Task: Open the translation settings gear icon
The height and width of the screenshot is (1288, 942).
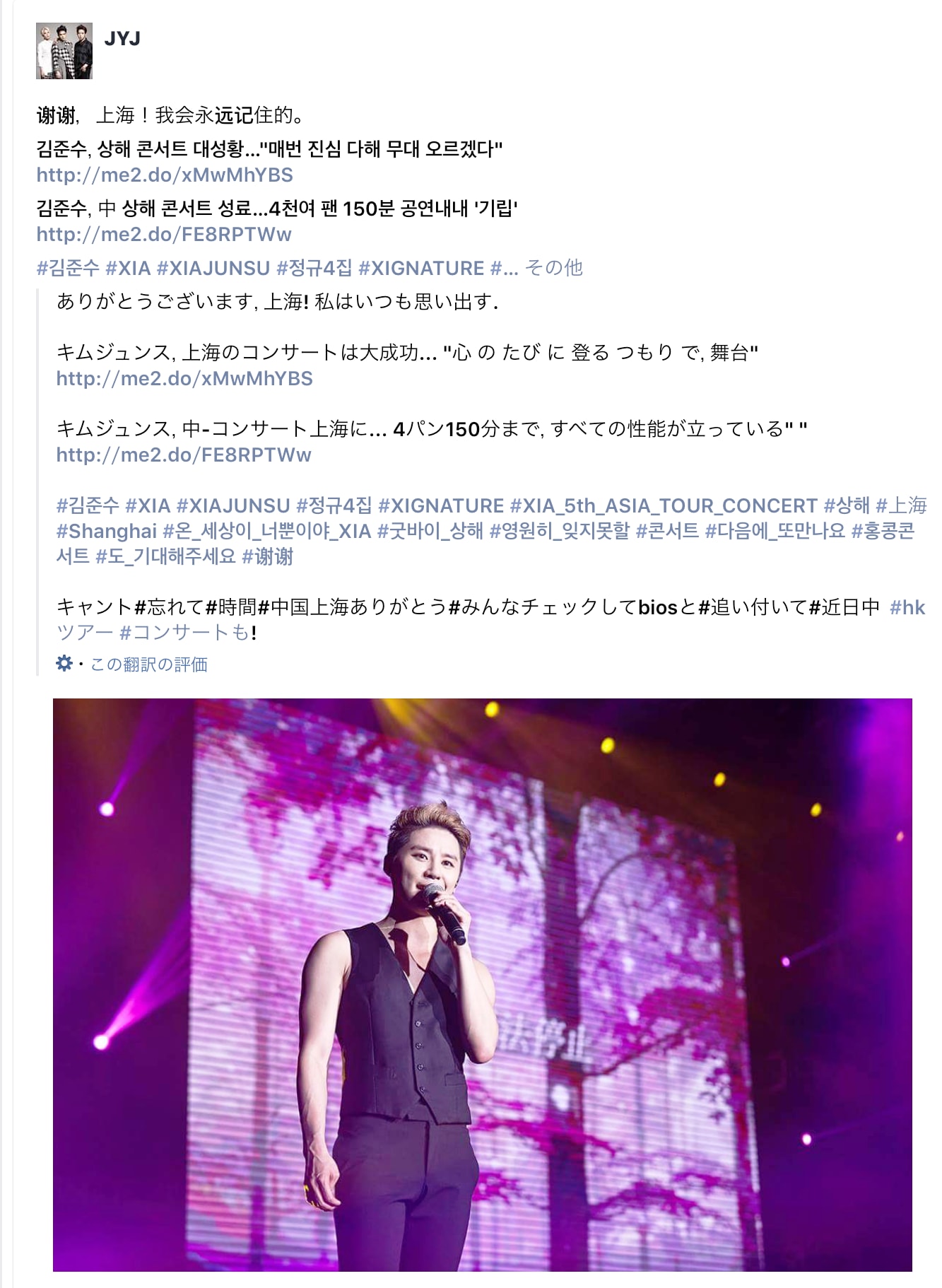Action: click(64, 664)
